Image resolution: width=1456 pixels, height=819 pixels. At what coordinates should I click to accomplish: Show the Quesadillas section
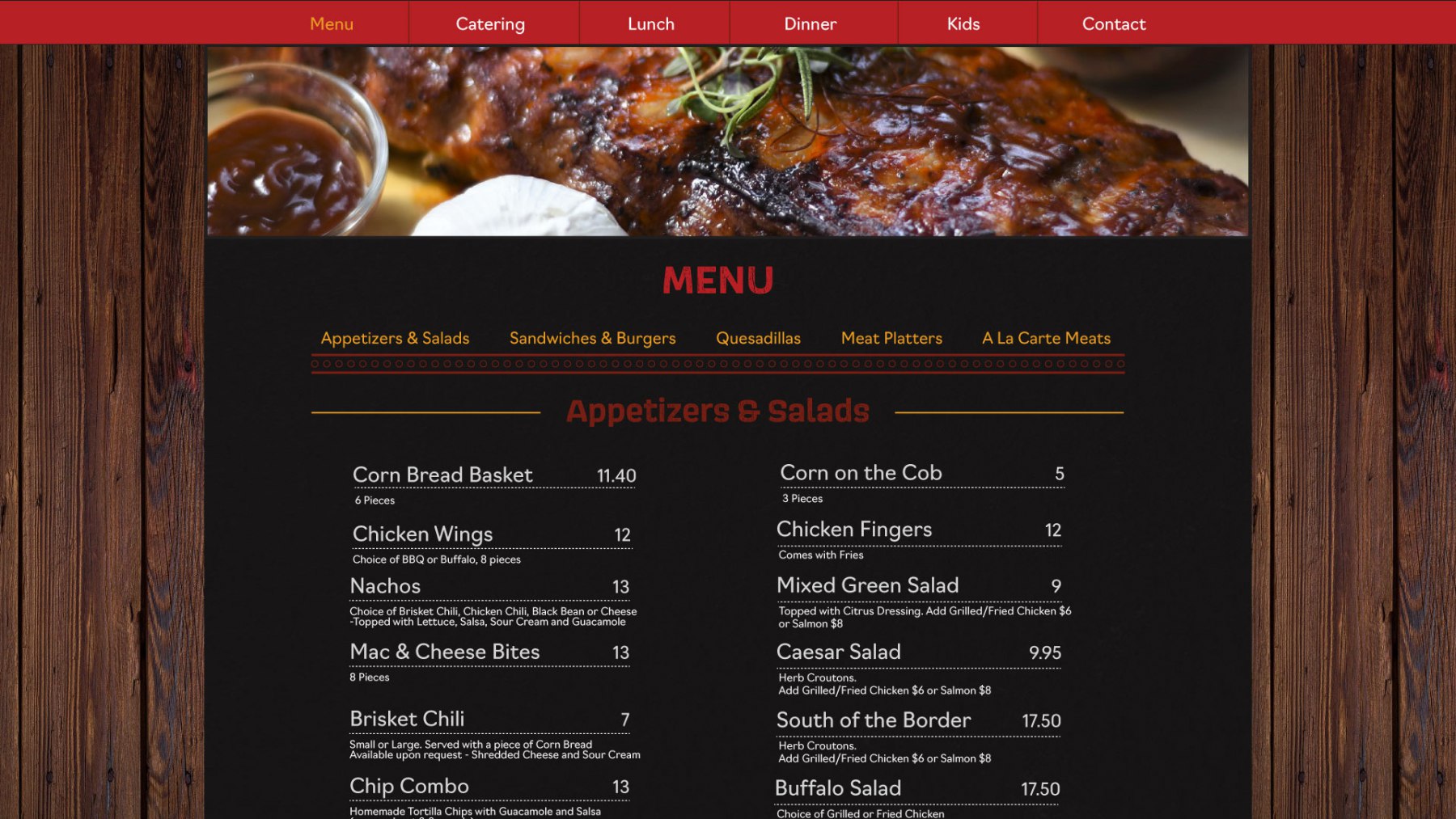(x=758, y=338)
